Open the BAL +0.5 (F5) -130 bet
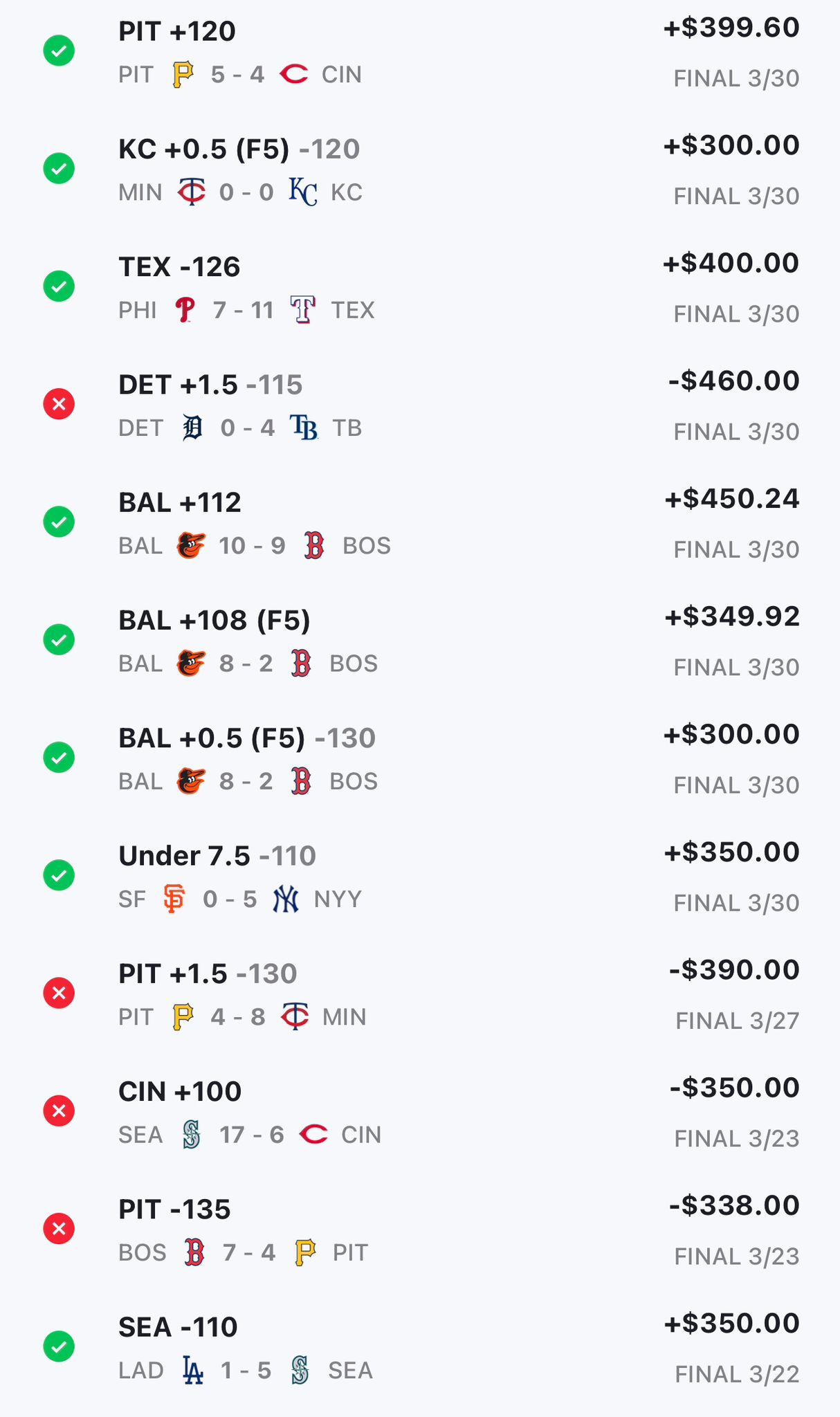Screen dimensions: 840x1417 click(419, 758)
